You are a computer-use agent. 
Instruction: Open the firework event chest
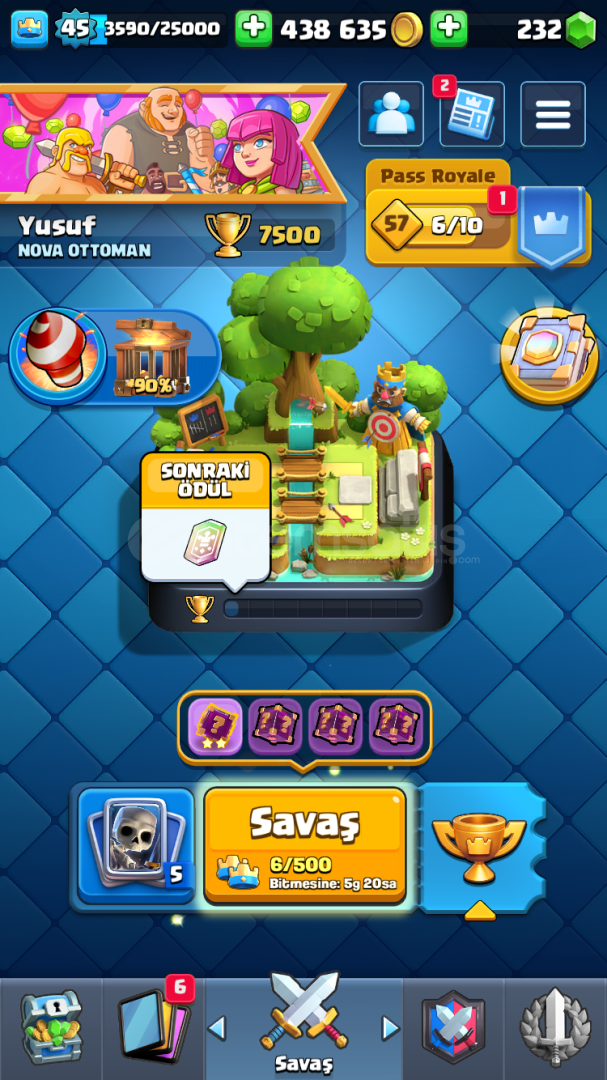[114, 355]
